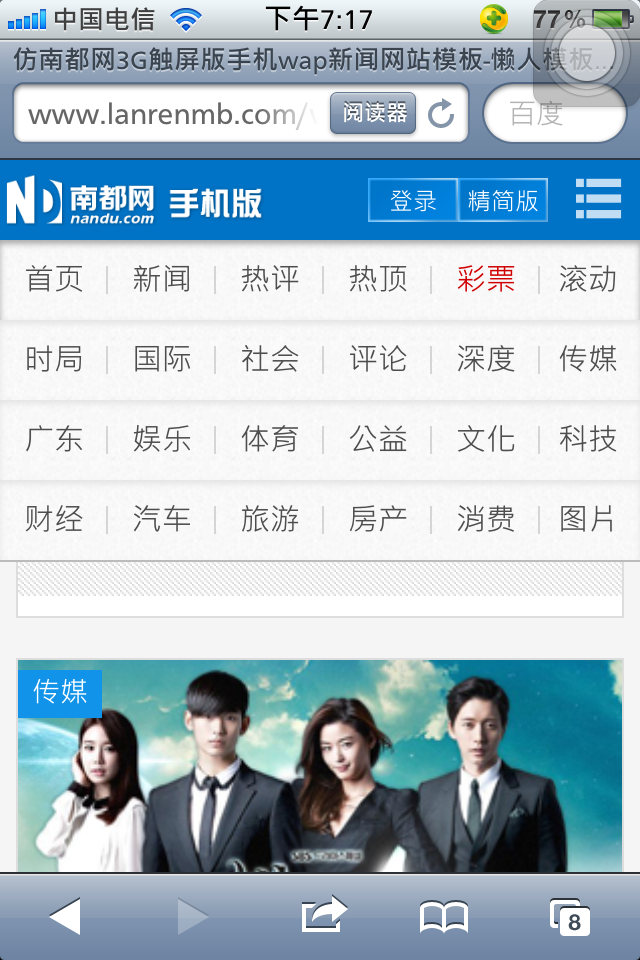The image size is (640, 960).
Task: Go to the 新闻 news section
Action: click(161, 279)
